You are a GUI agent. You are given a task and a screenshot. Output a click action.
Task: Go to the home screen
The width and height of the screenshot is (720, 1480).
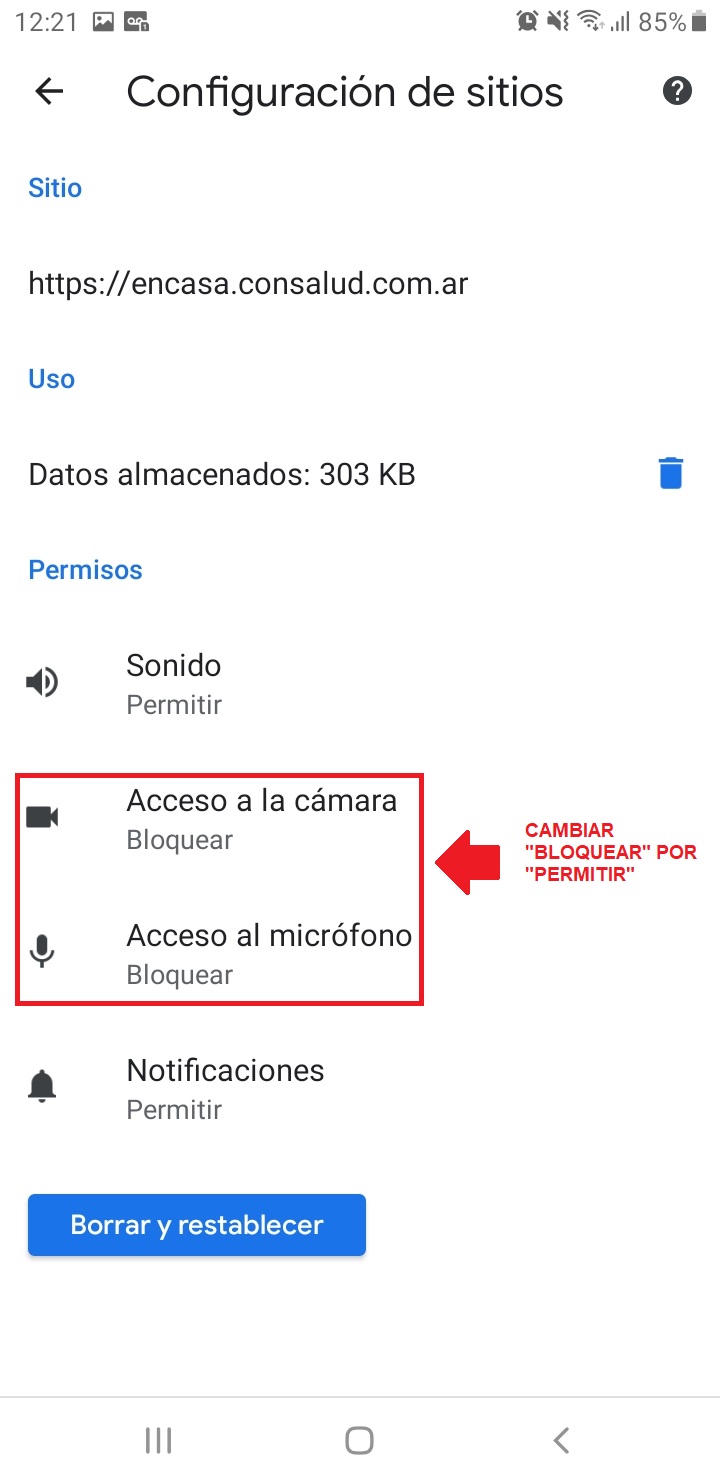pos(359,1440)
